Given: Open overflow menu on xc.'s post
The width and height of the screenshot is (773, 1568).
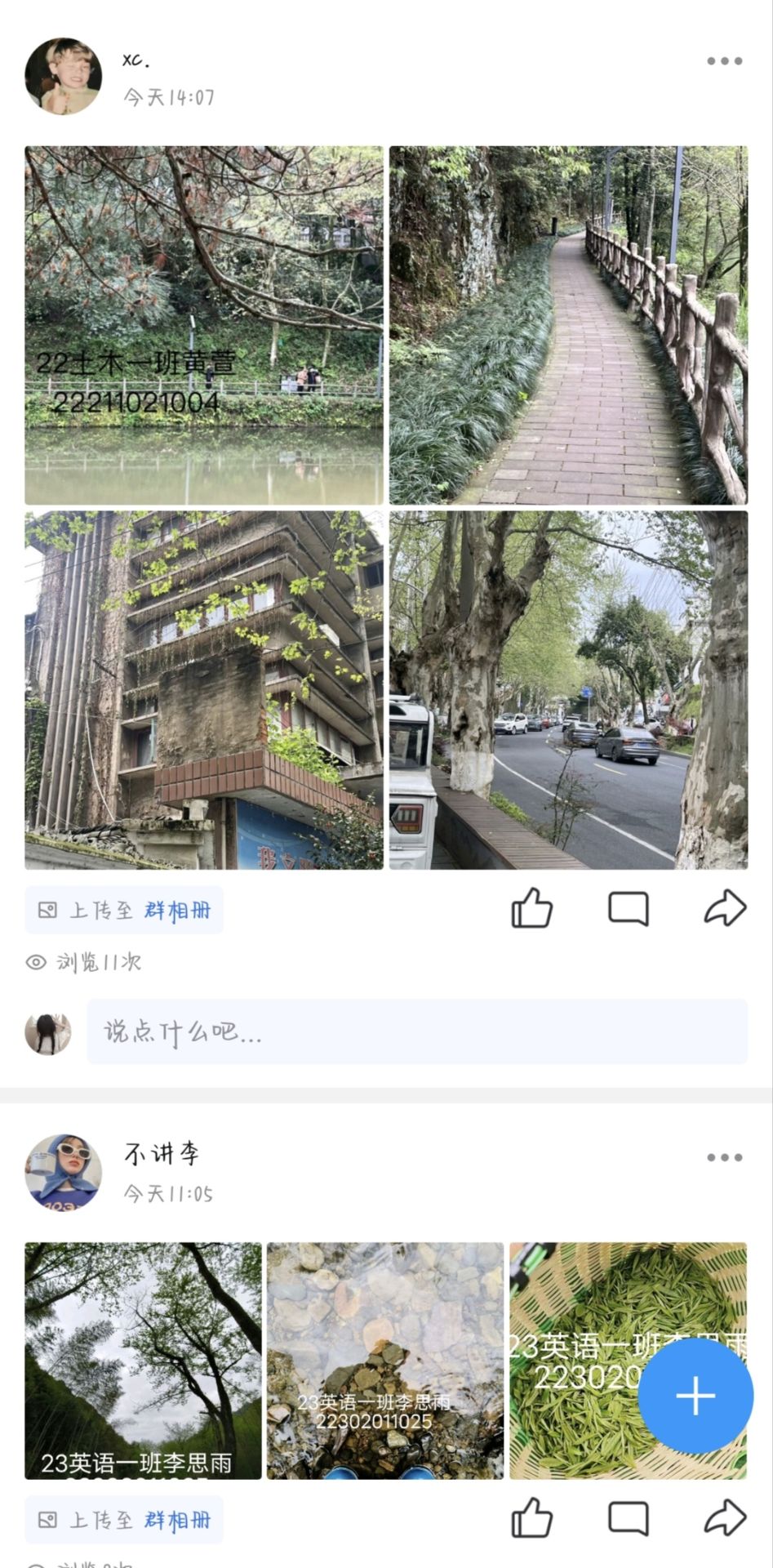Looking at the screenshot, I should click(724, 61).
